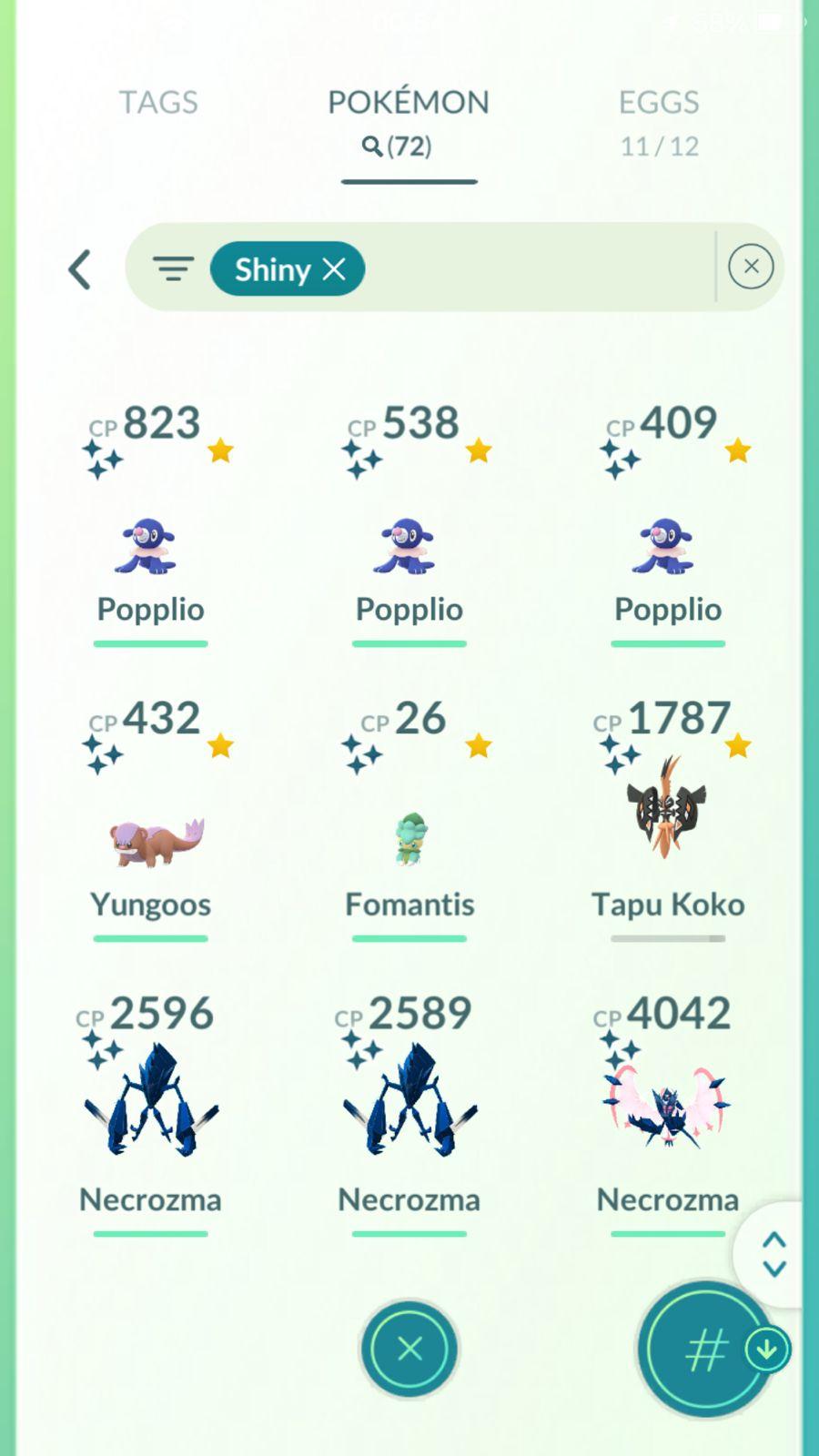Close the Pokémon list with the X button

click(x=409, y=1349)
